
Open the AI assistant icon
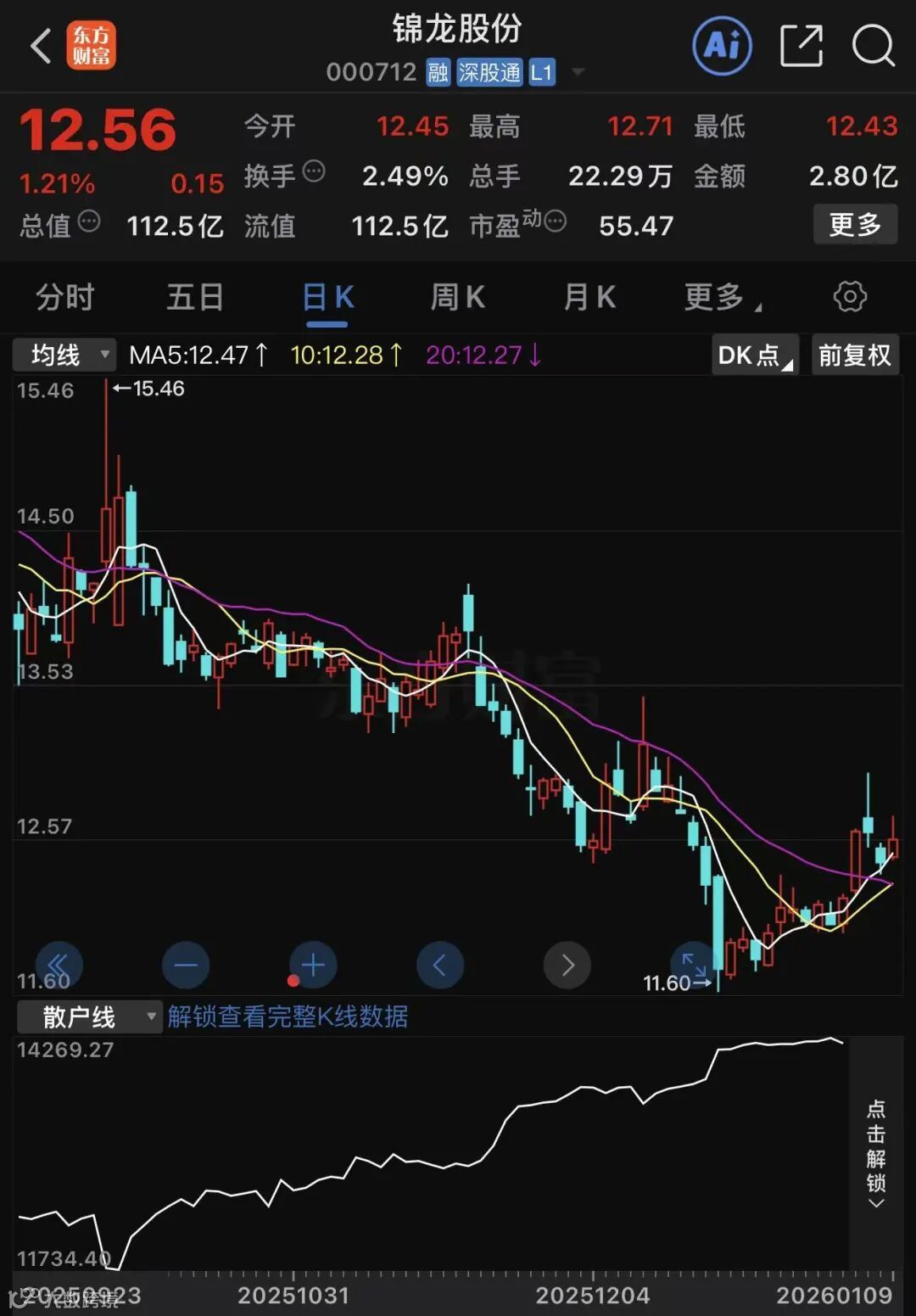pos(722,46)
